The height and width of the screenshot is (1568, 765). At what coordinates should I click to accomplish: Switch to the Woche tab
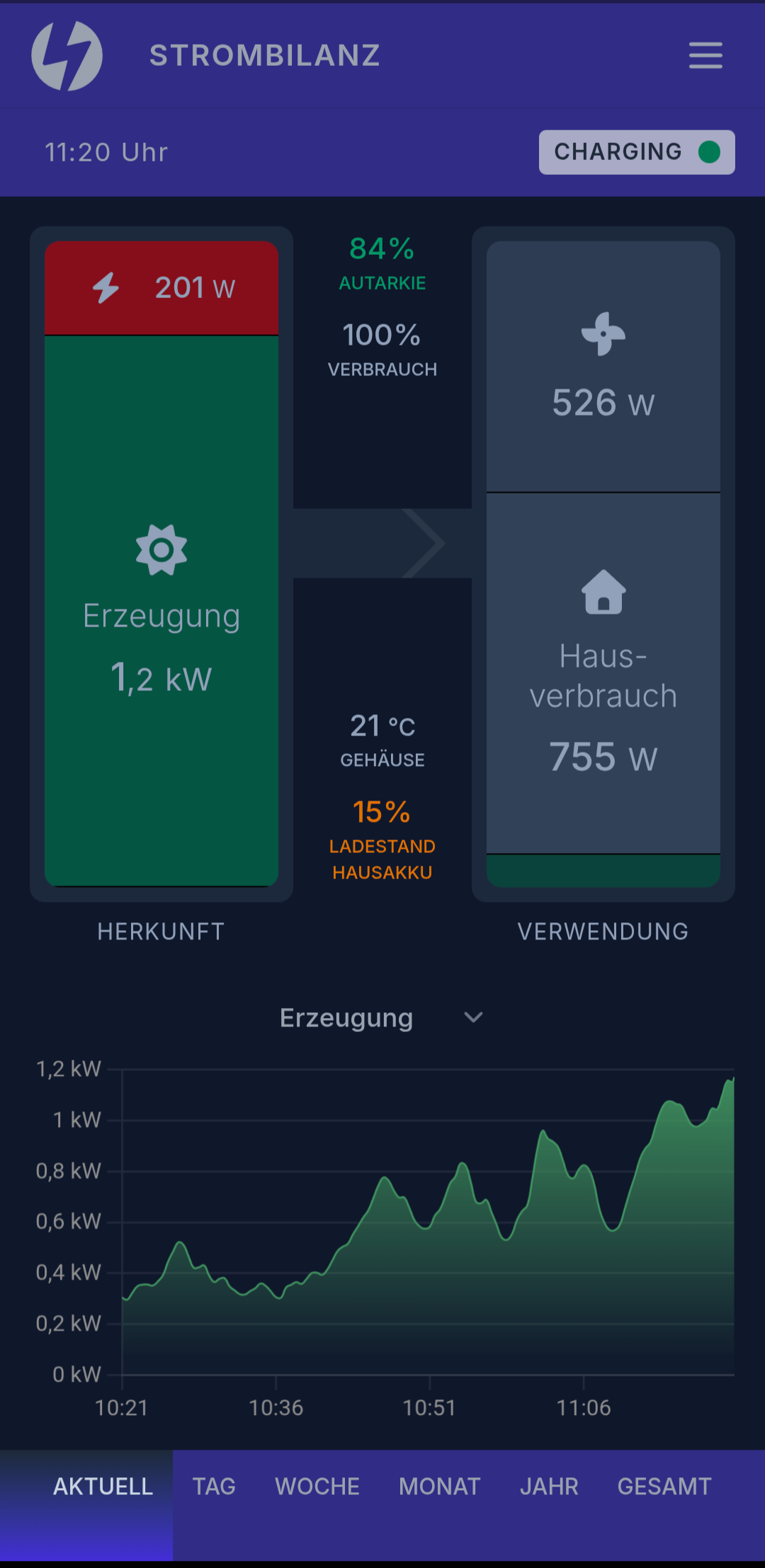317,1486
